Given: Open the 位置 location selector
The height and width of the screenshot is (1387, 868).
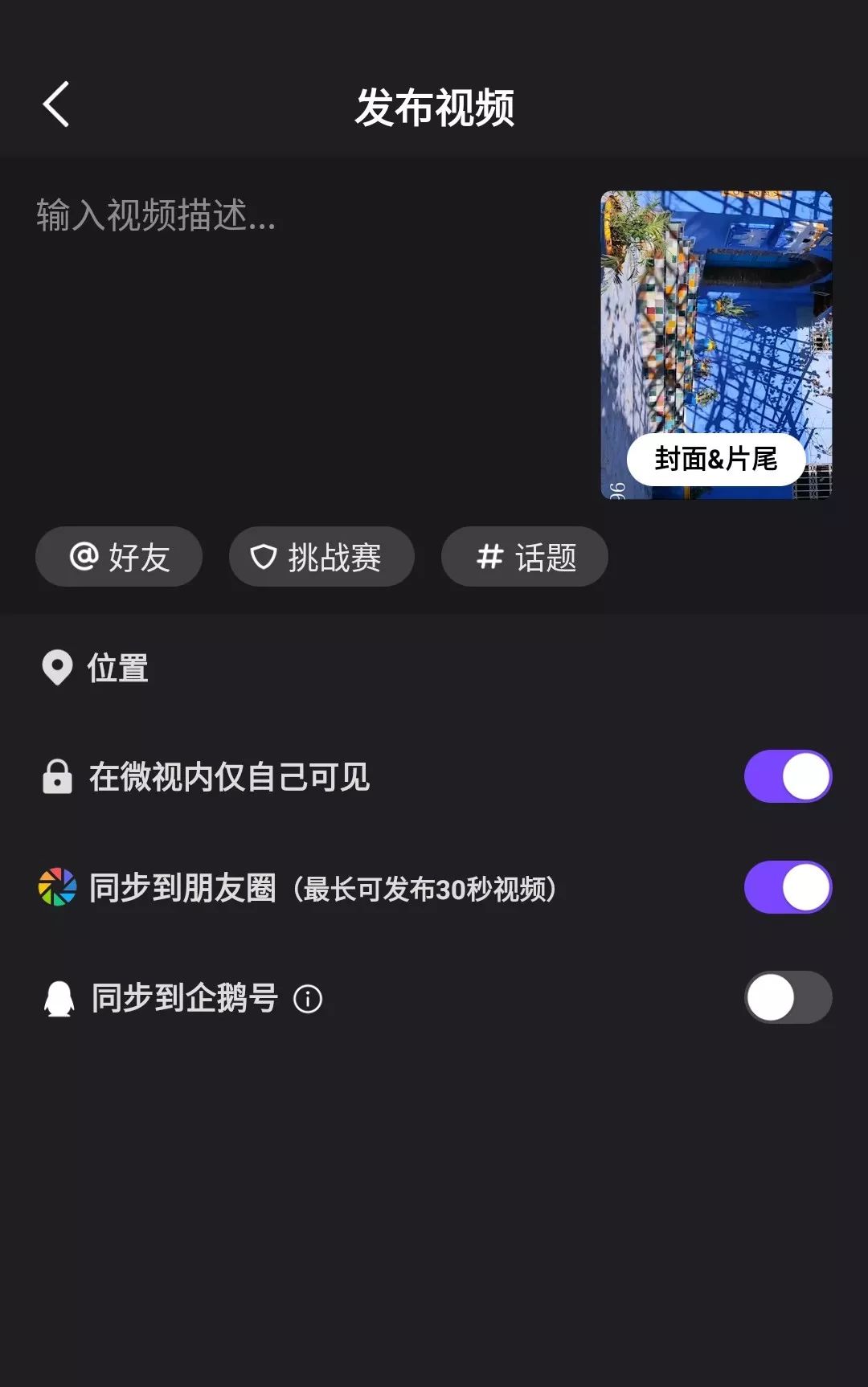Looking at the screenshot, I should tap(117, 668).
